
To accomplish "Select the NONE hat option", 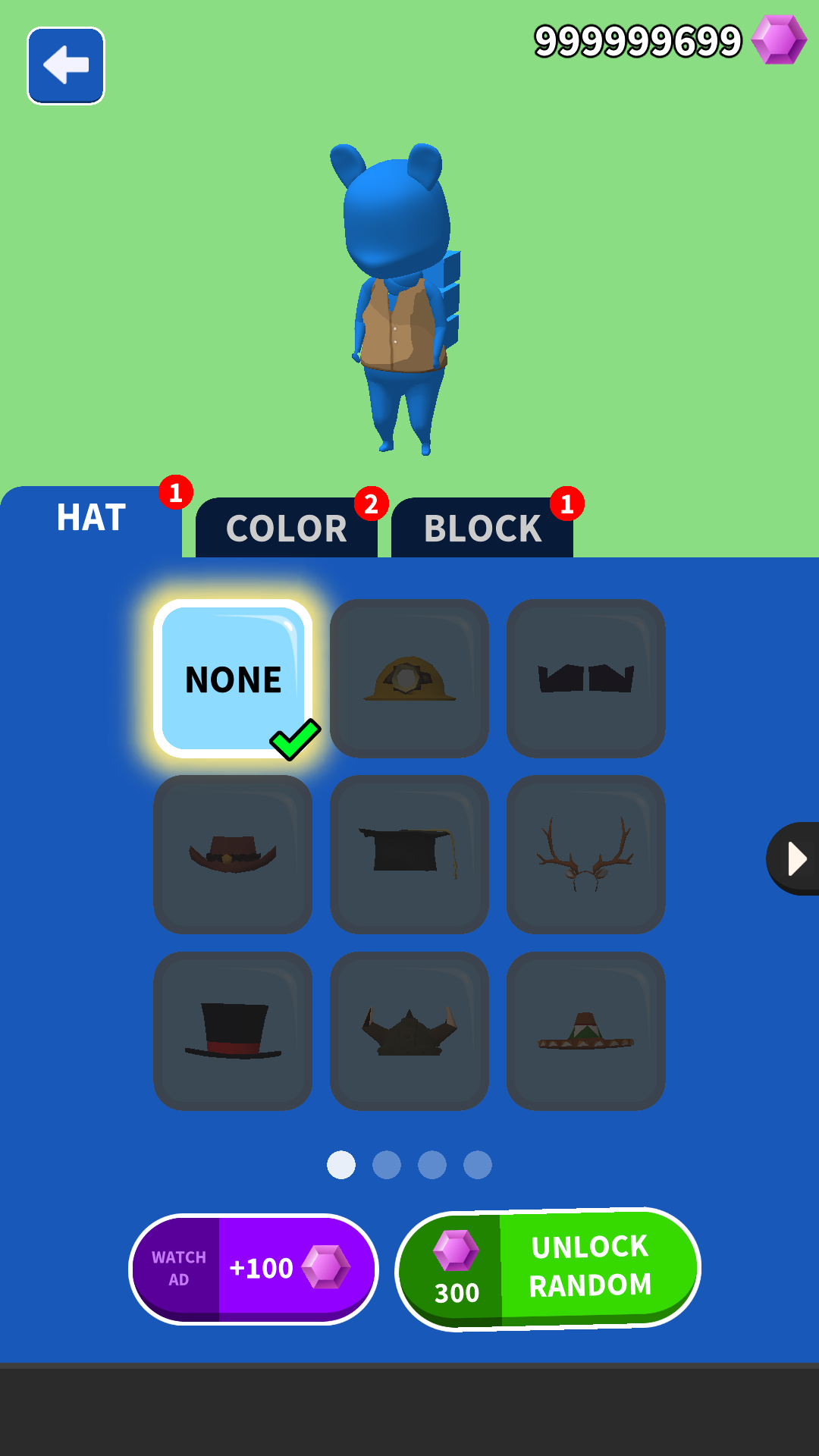I will [x=233, y=679].
